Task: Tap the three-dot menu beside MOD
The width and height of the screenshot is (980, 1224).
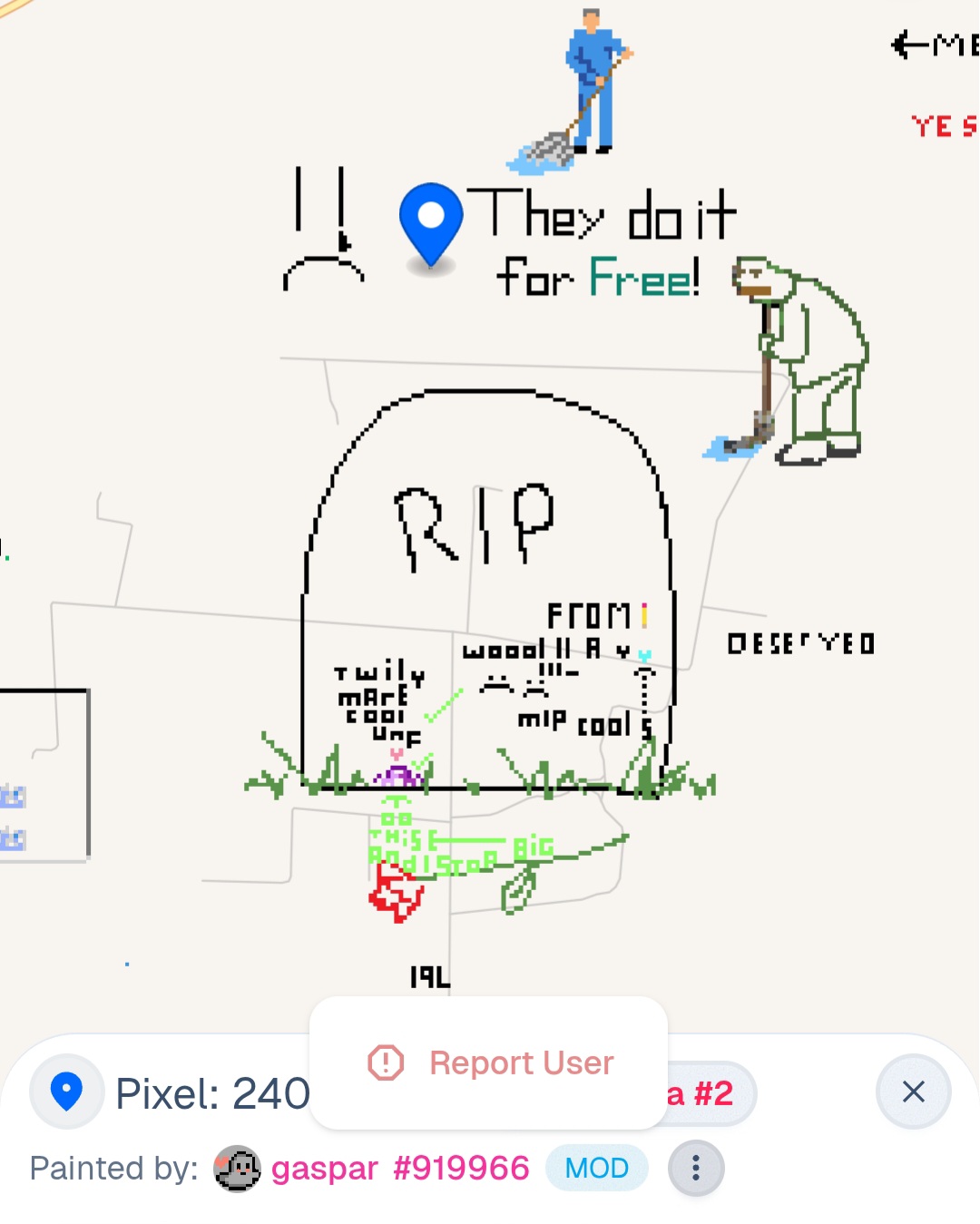Action: 696,1168
